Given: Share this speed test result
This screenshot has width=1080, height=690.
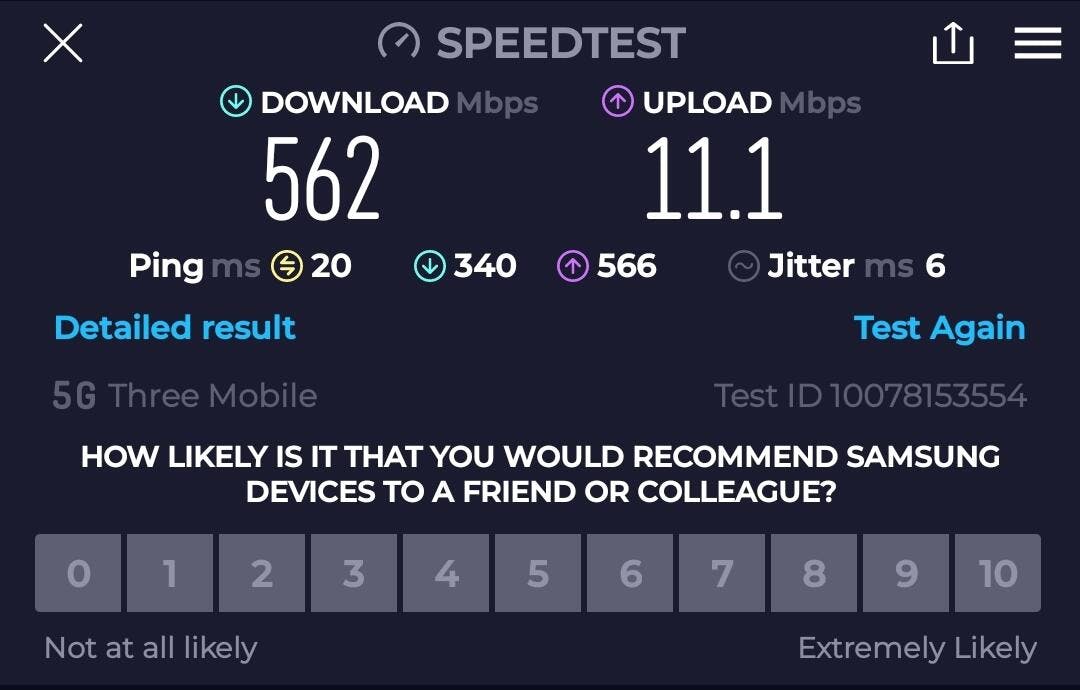Looking at the screenshot, I should [952, 44].
